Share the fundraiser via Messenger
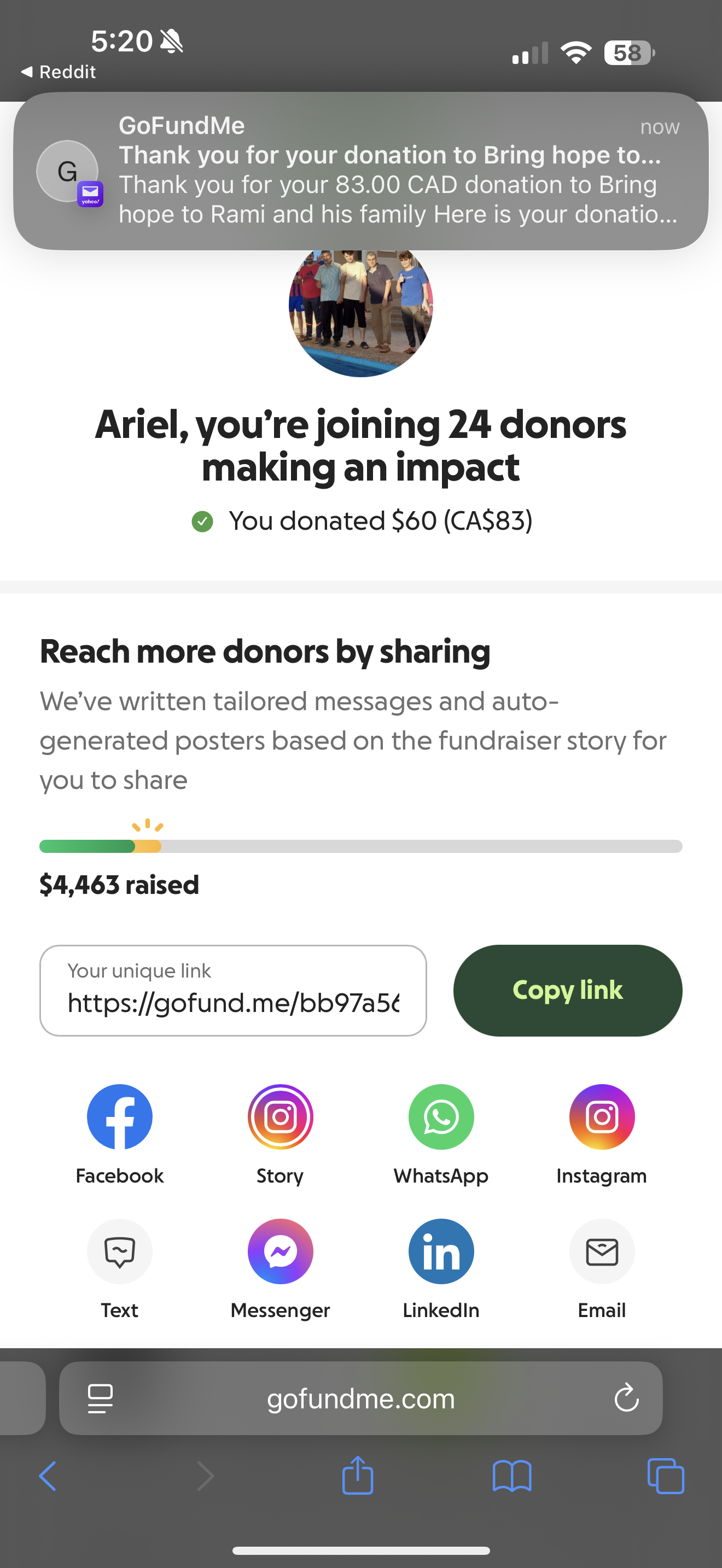Image resolution: width=722 pixels, height=1568 pixels. (x=280, y=1251)
